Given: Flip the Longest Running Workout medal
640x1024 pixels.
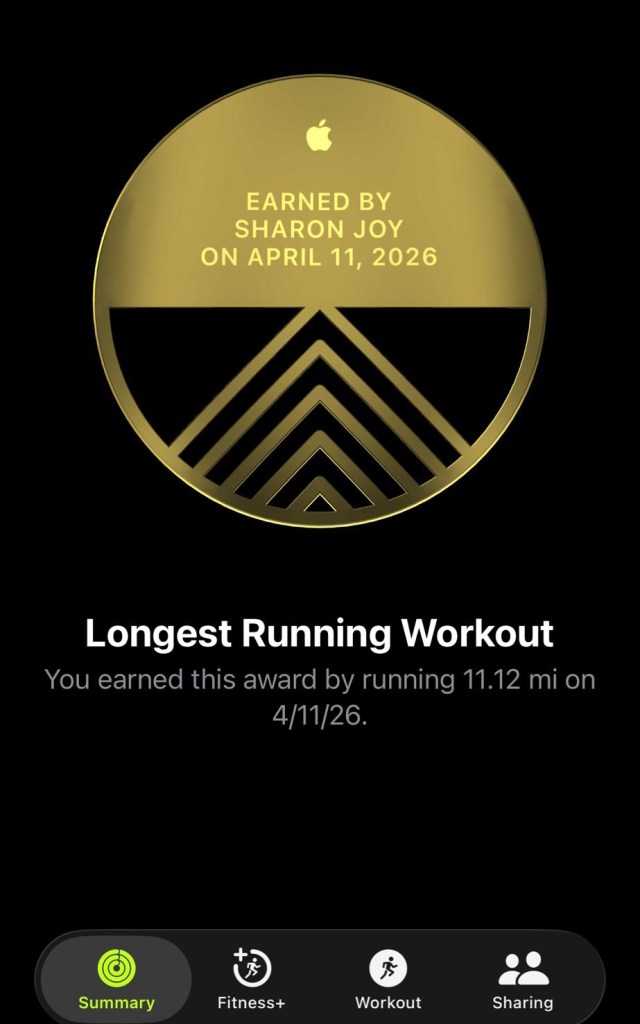Looking at the screenshot, I should click(319, 300).
